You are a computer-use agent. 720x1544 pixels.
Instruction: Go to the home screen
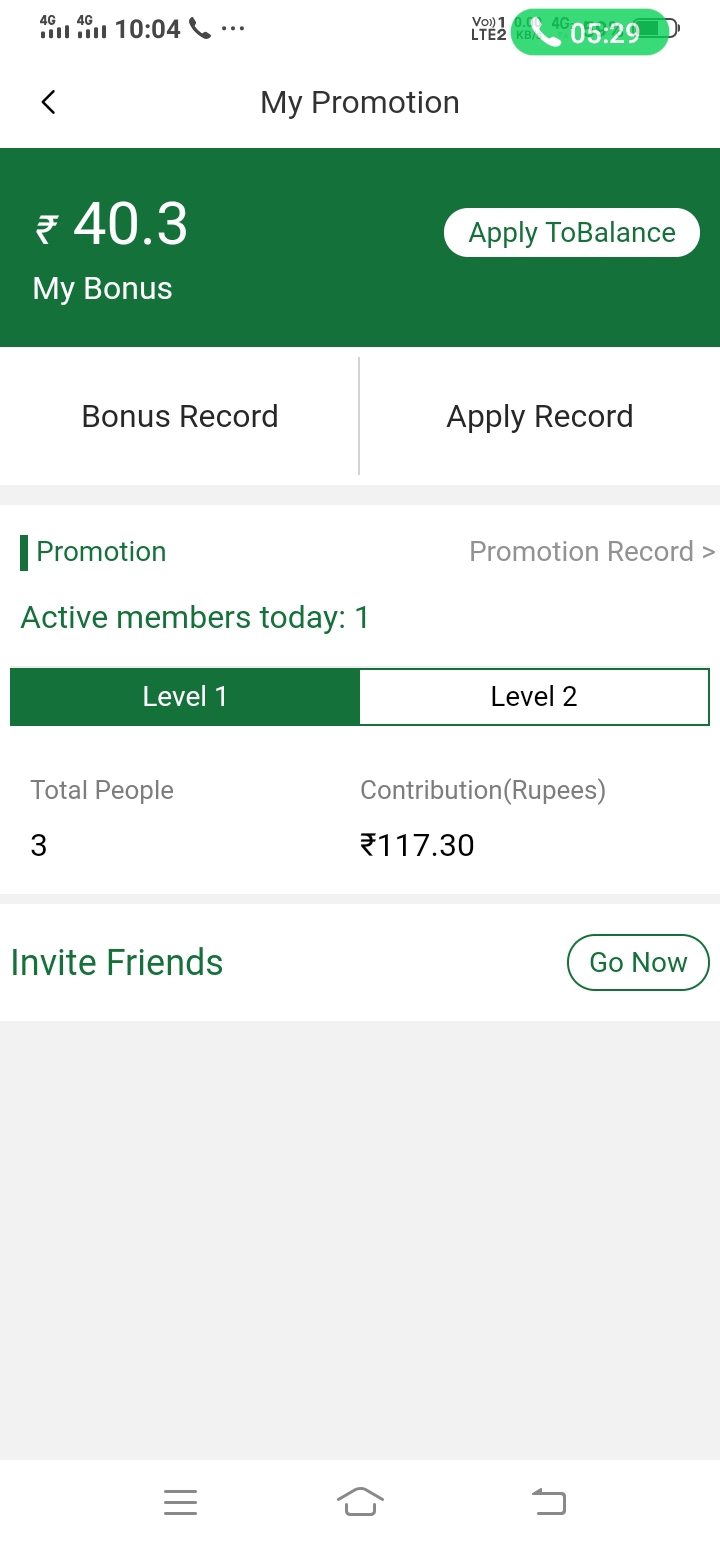360,1502
